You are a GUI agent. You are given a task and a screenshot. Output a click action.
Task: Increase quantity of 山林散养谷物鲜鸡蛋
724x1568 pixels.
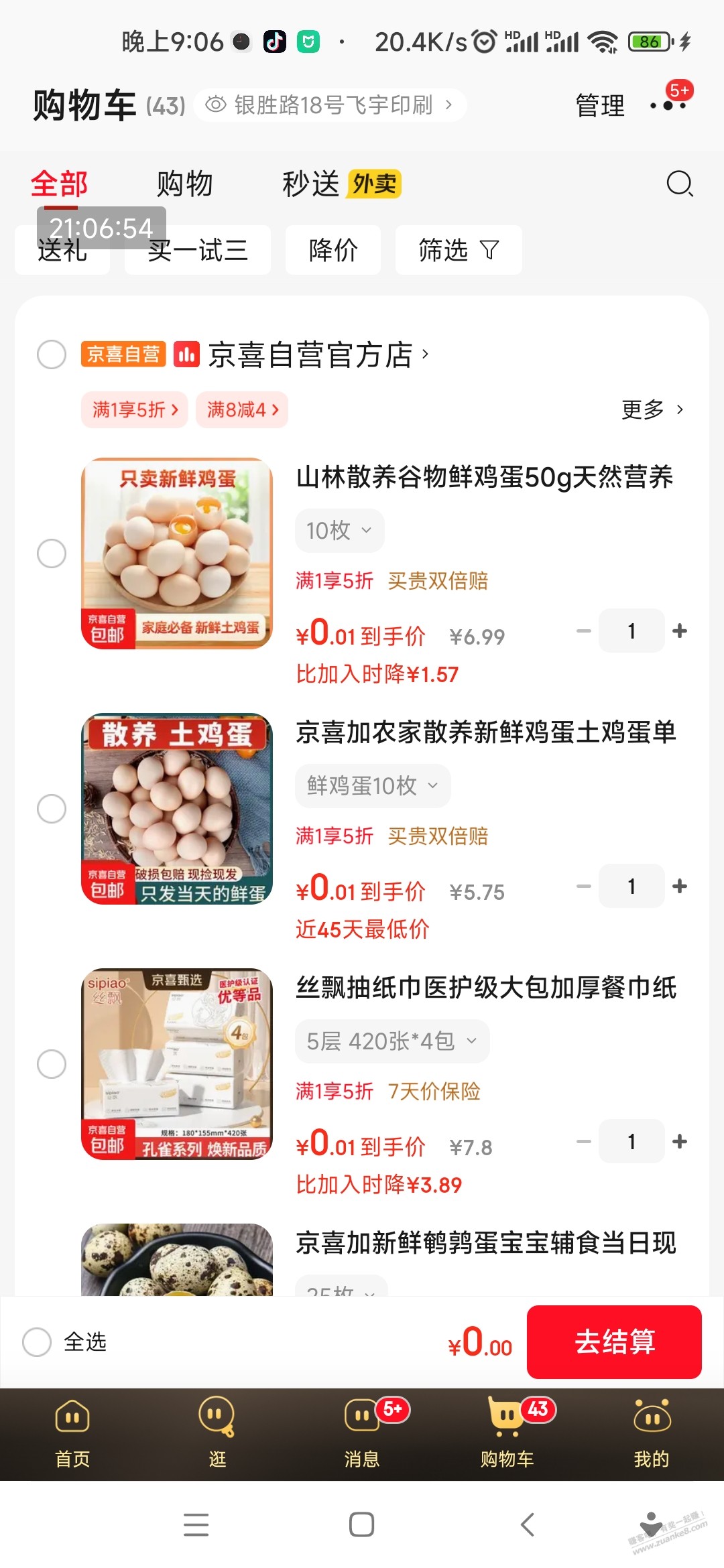680,631
